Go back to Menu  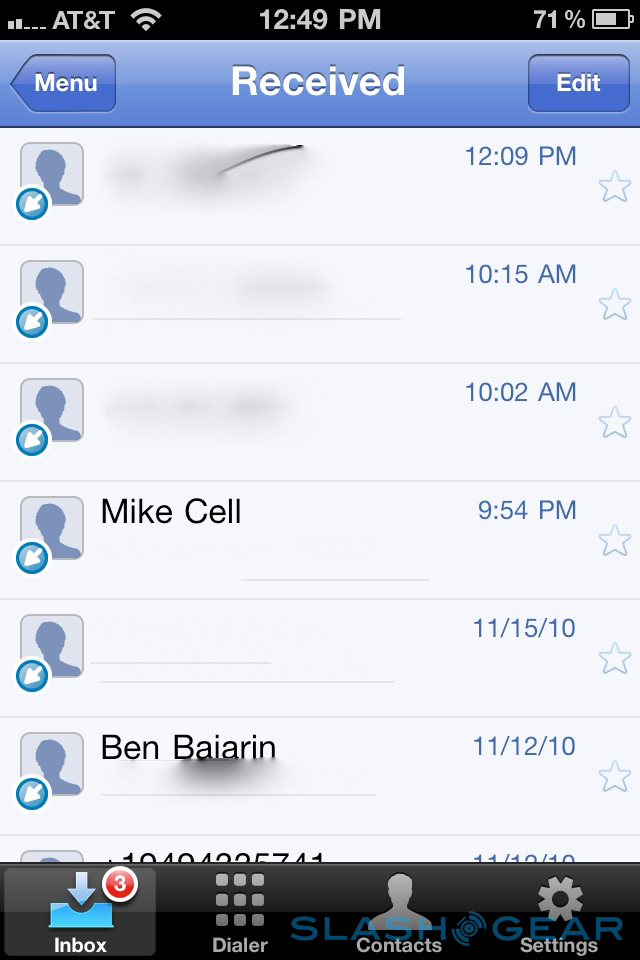64,83
